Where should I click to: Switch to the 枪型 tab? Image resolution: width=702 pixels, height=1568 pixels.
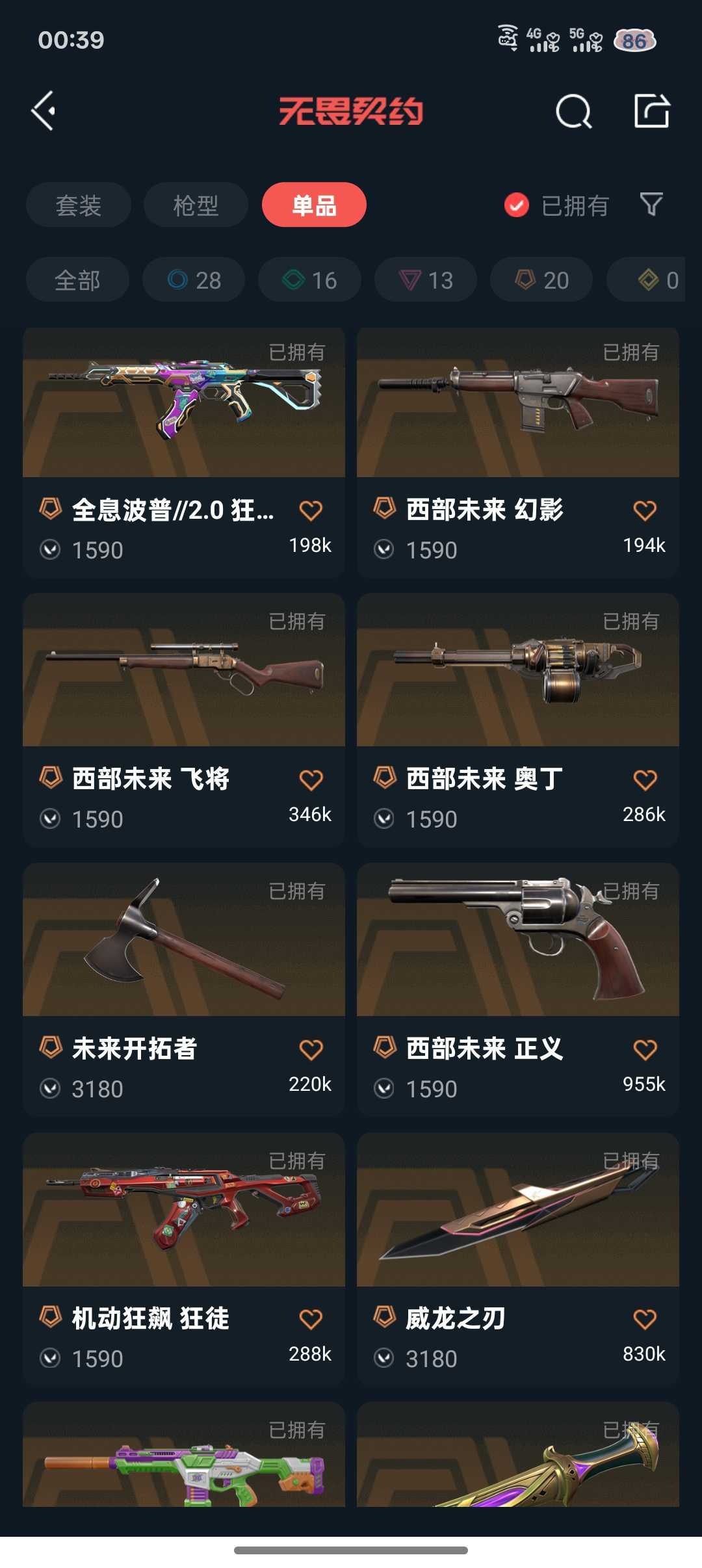coord(196,205)
